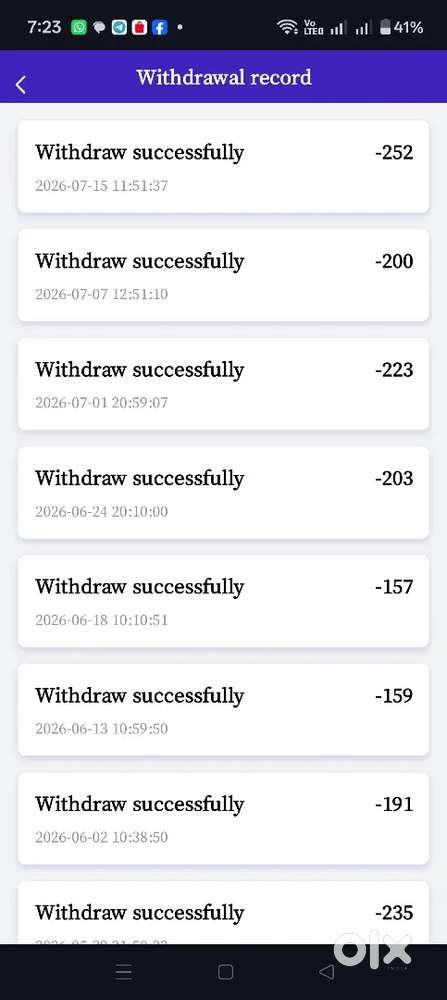The image size is (447, 1000).
Task: Tap the system home button
Action: 225,972
